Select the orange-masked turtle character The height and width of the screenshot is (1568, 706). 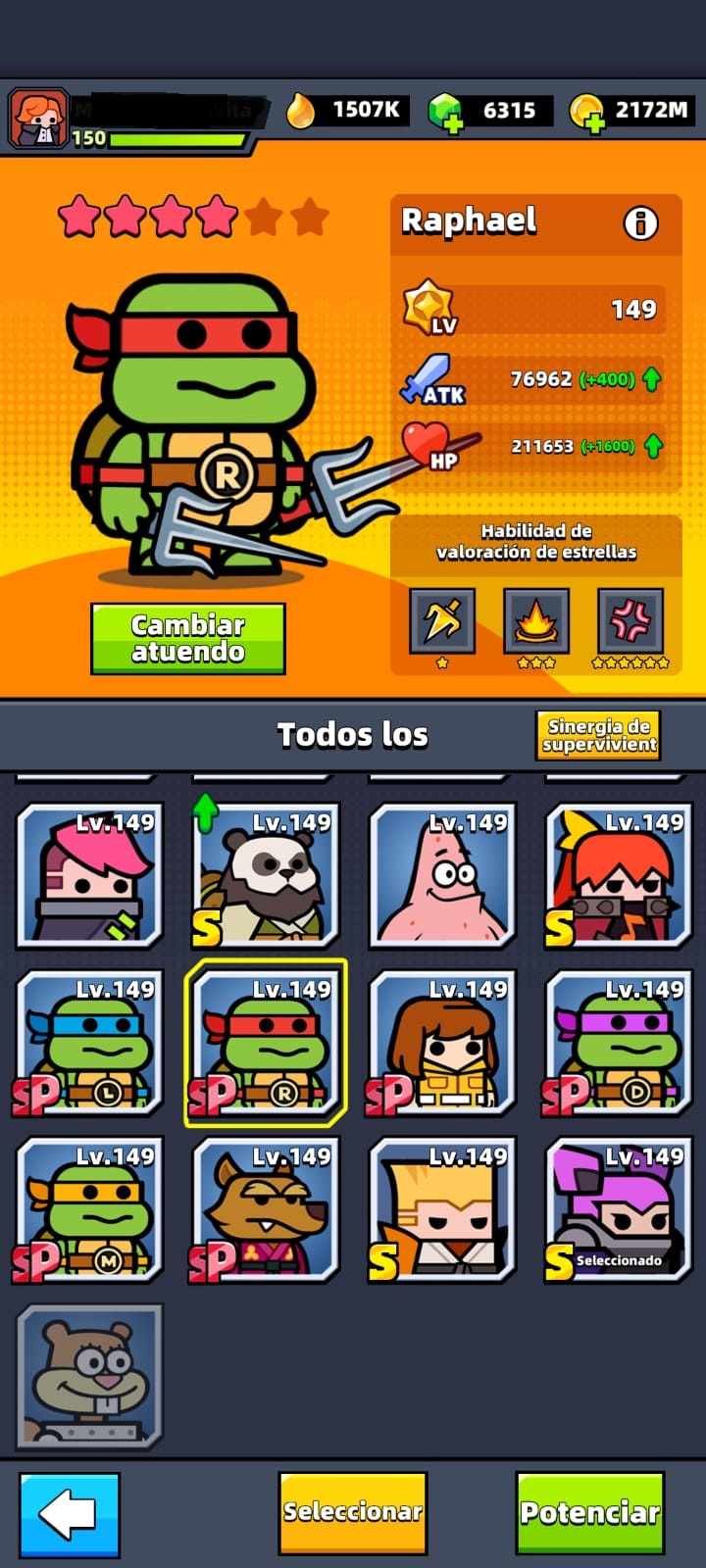[x=90, y=1210]
